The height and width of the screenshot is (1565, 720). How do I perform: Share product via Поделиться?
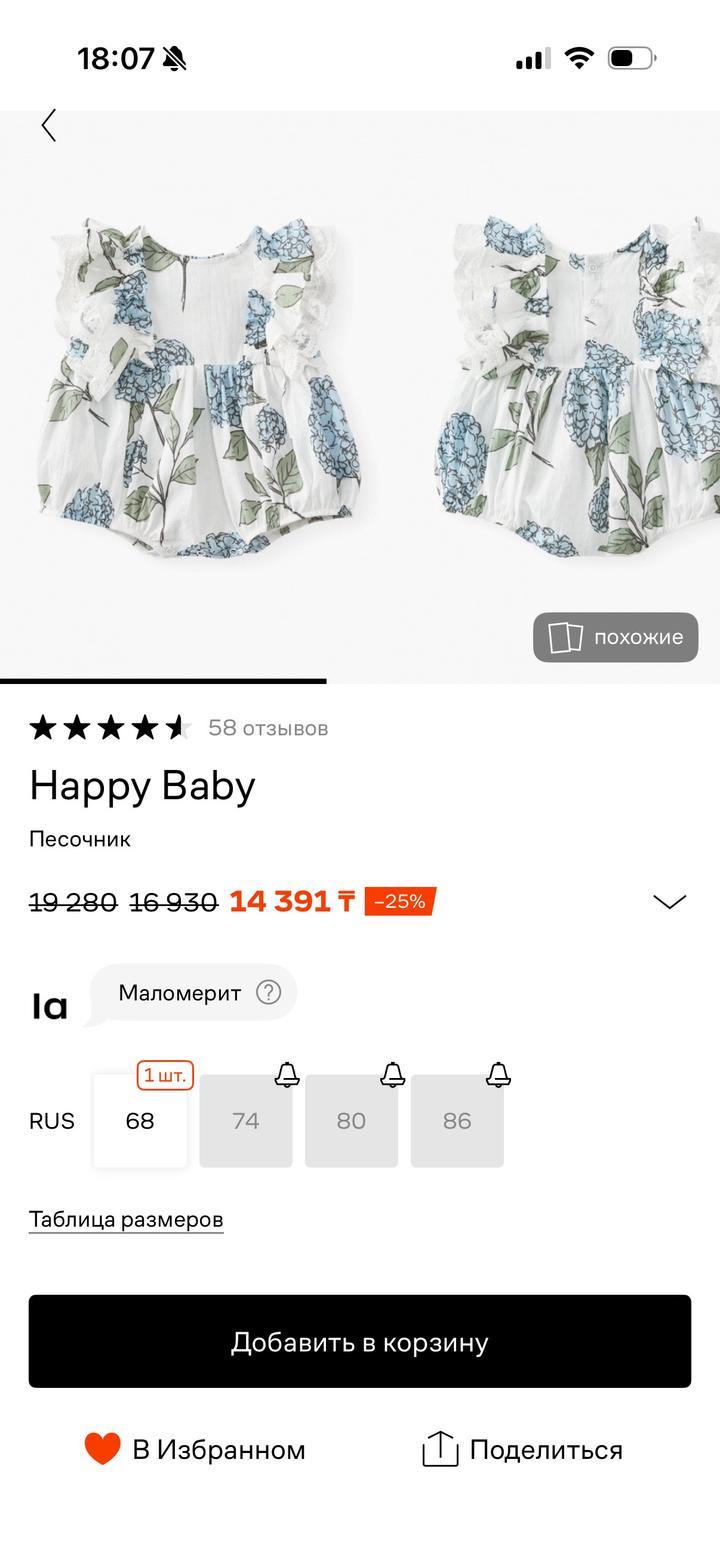[523, 1449]
